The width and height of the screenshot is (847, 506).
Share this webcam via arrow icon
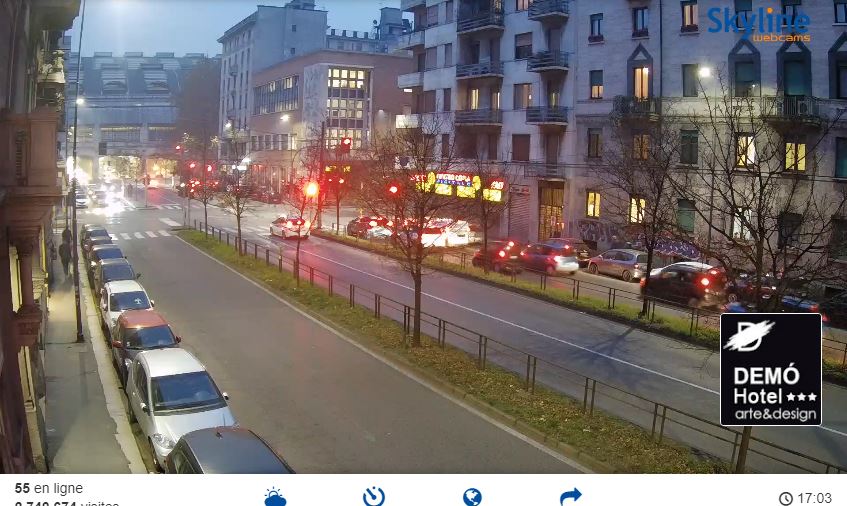(570, 496)
